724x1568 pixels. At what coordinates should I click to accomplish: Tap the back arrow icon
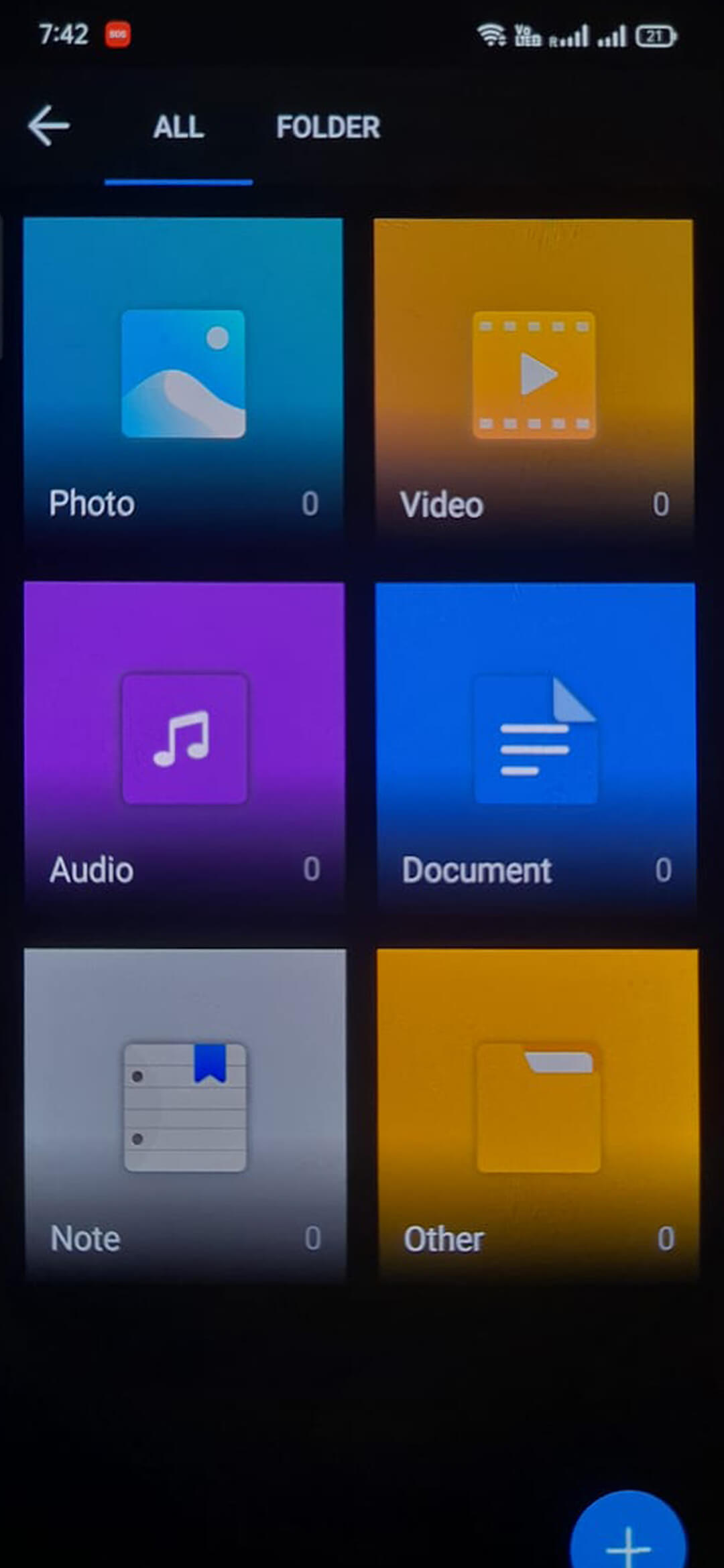tap(48, 127)
